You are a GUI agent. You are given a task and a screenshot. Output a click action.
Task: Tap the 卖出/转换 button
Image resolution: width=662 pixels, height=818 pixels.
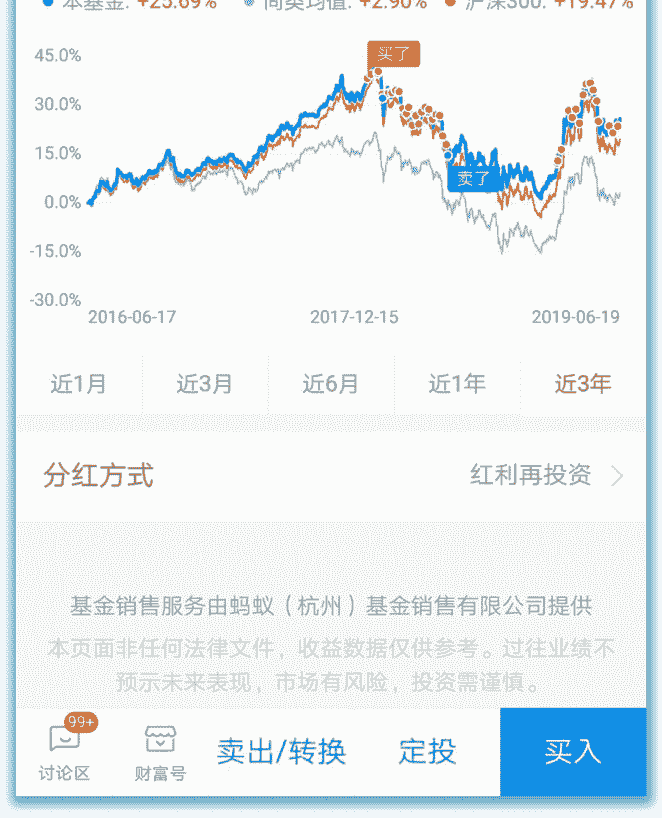(x=281, y=751)
